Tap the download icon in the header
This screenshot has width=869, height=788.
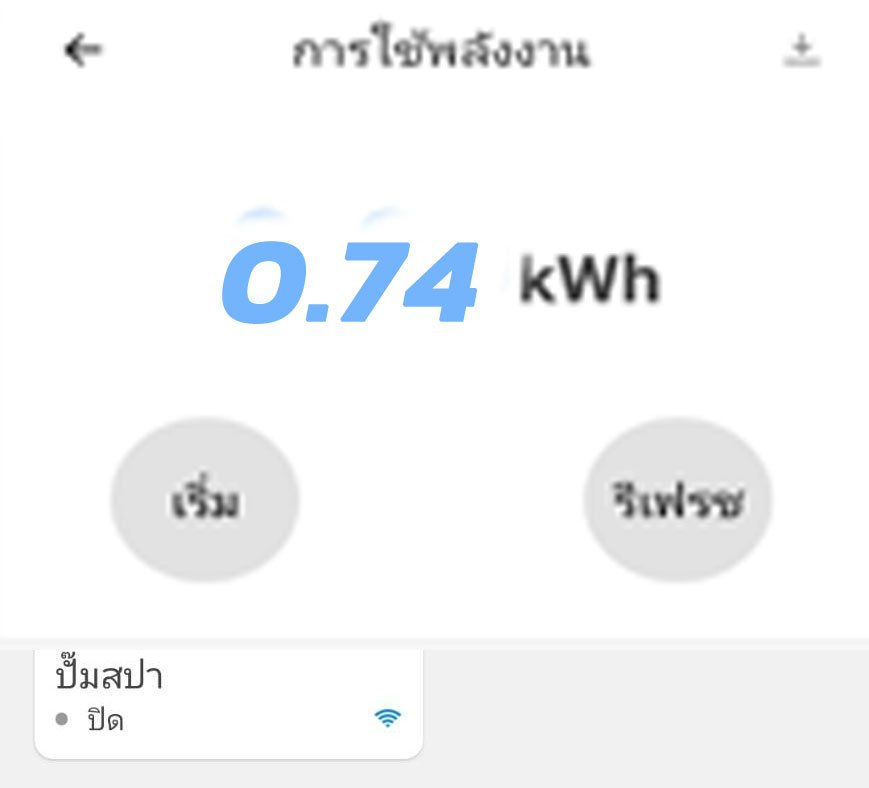tap(801, 51)
